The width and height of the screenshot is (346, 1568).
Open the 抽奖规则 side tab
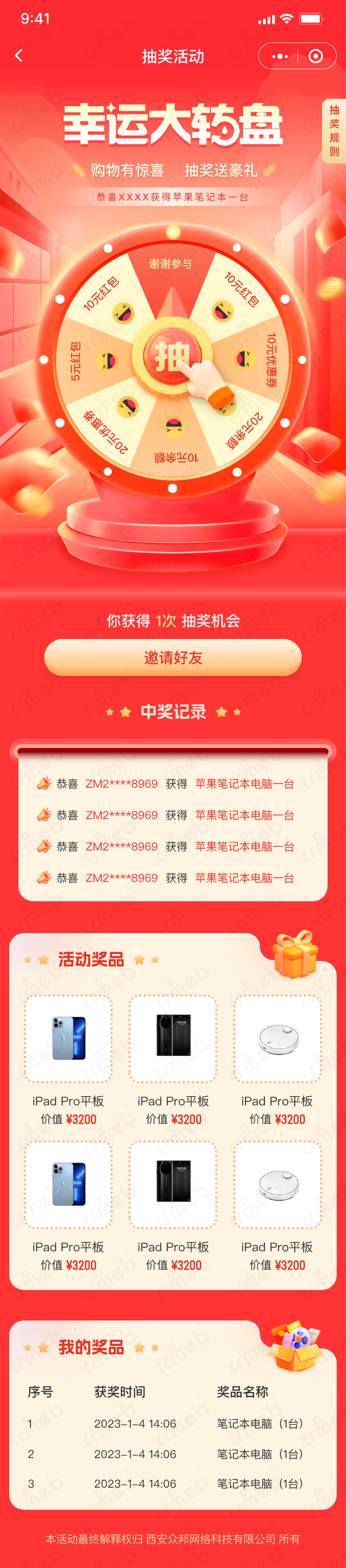[x=334, y=131]
